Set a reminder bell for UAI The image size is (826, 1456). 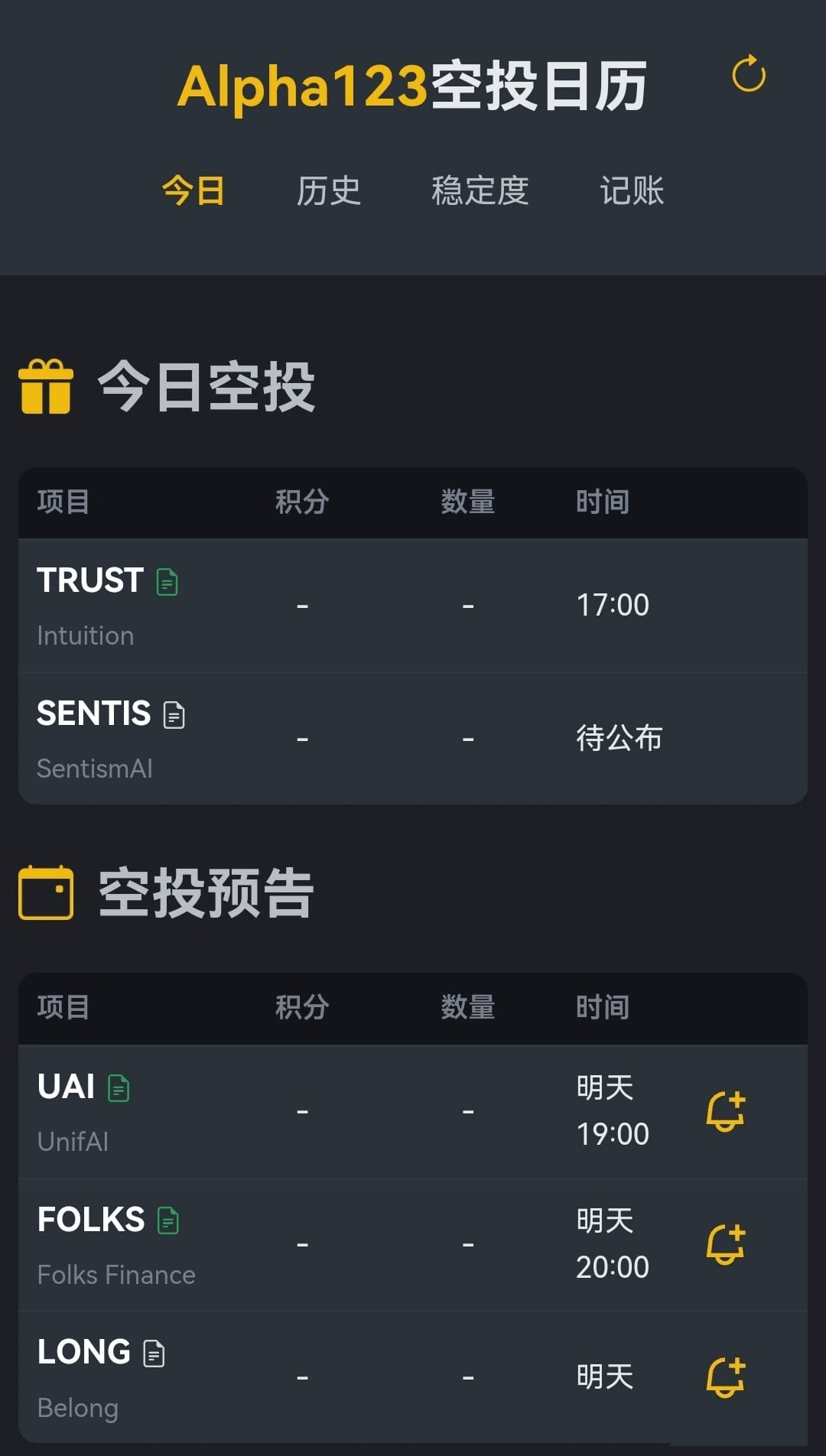point(725,1111)
